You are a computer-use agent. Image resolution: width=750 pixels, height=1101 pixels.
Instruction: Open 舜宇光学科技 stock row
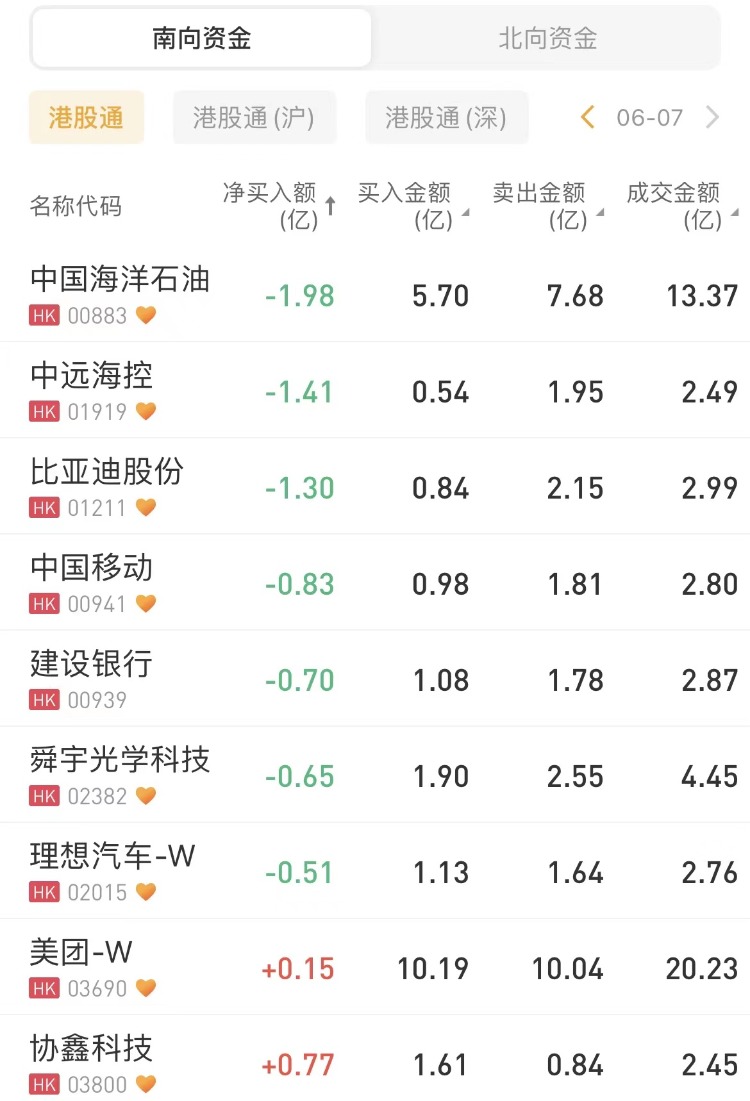(120, 774)
